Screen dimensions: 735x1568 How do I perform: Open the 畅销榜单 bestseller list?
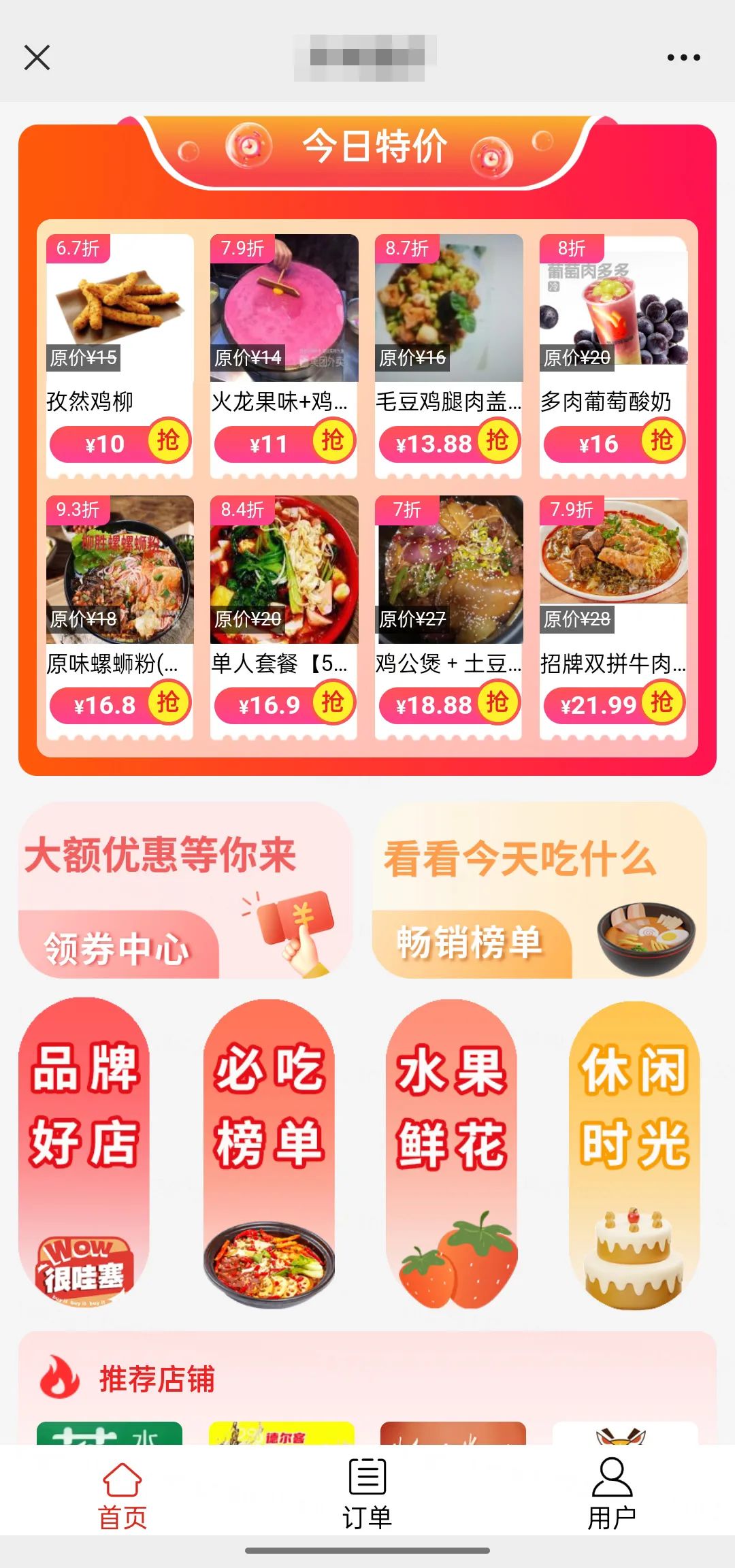pos(539,892)
